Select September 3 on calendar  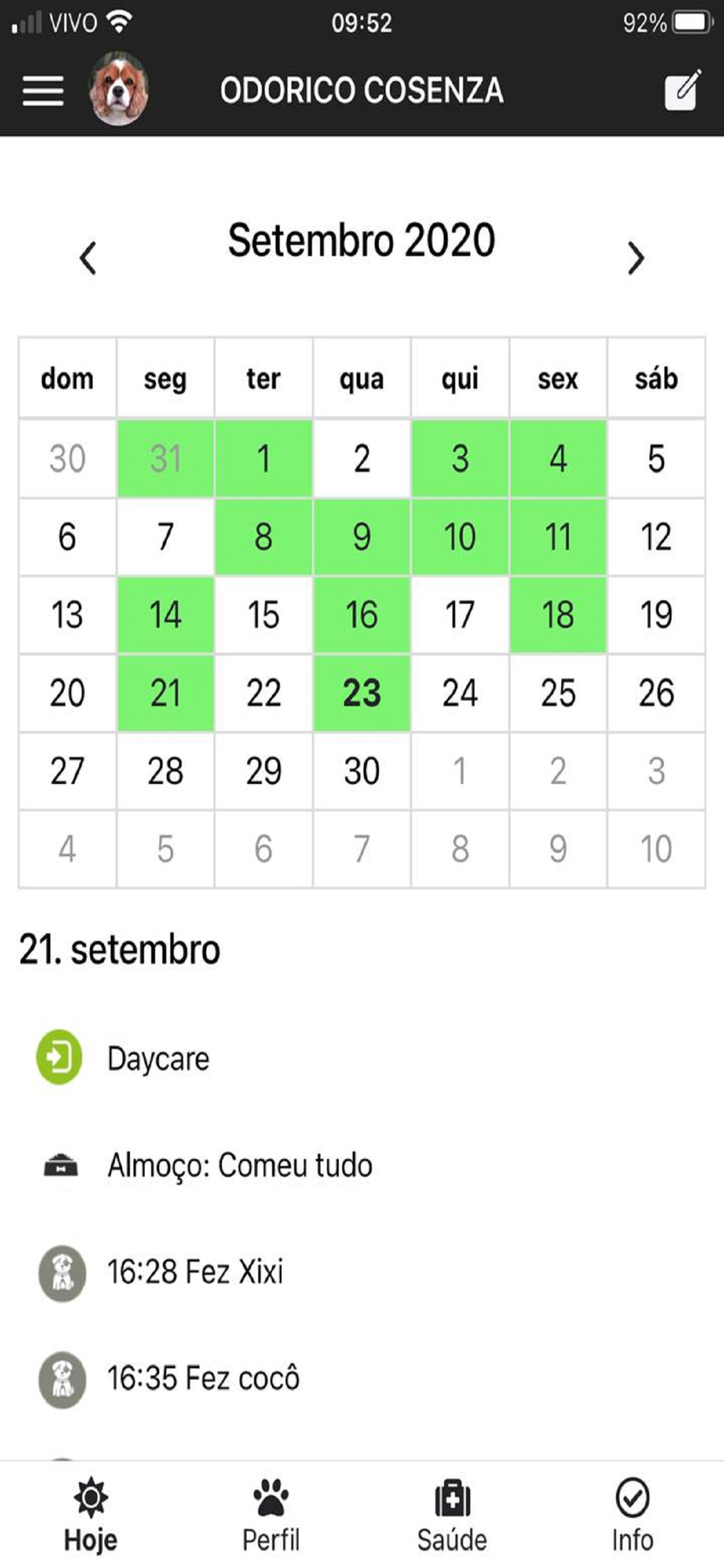pos(460,459)
